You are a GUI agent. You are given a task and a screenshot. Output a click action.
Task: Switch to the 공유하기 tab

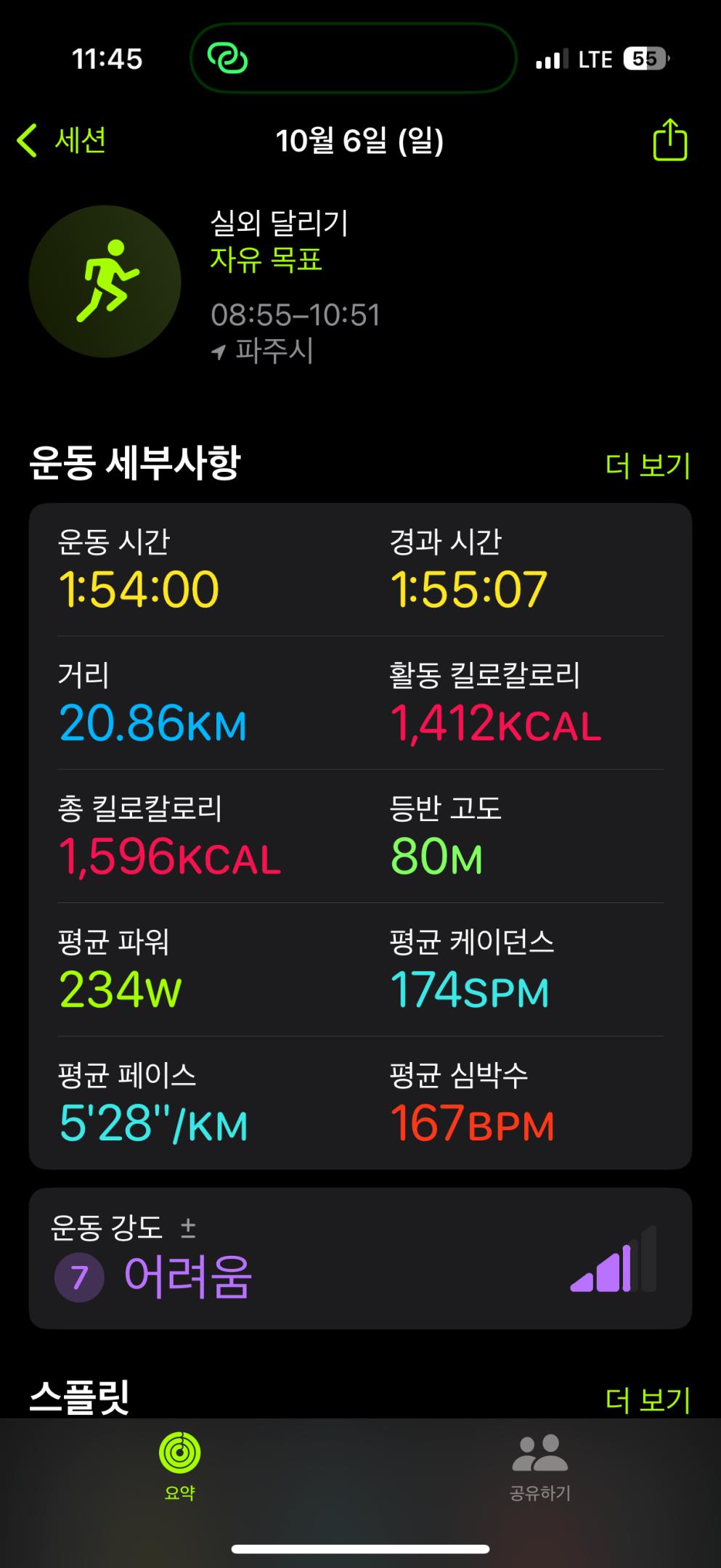coord(540,1465)
